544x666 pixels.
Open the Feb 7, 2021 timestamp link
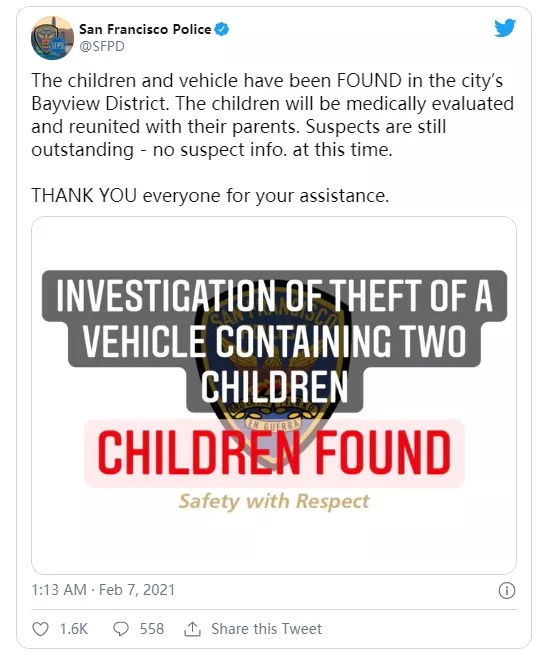point(103,590)
